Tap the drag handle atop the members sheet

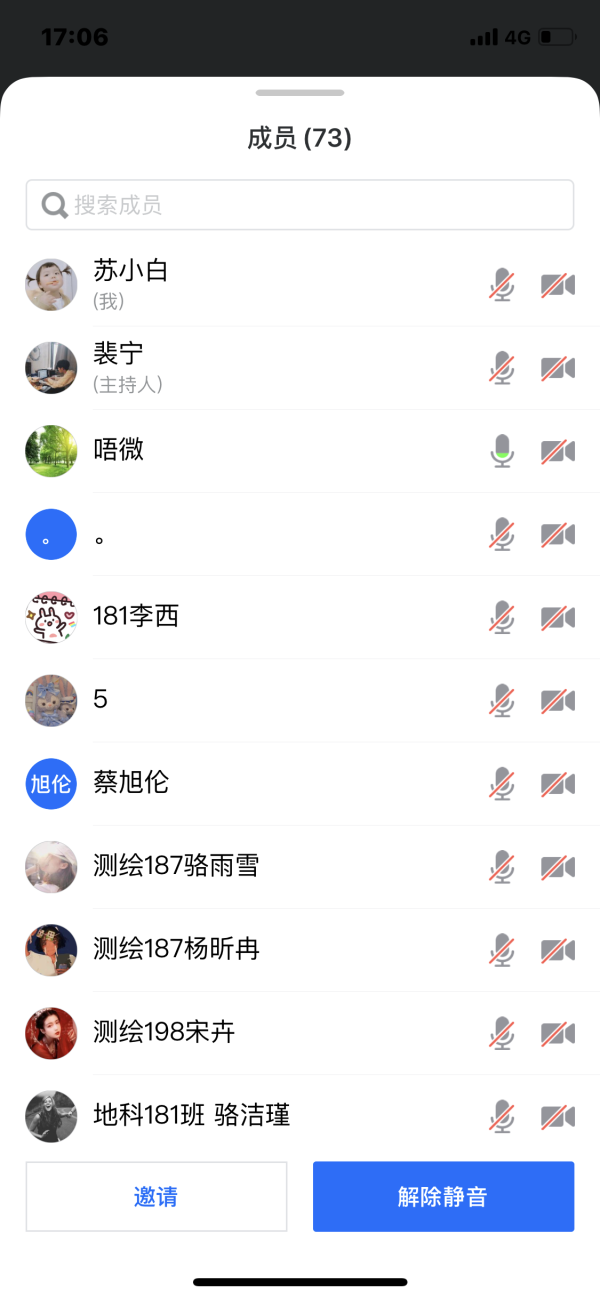click(300, 93)
